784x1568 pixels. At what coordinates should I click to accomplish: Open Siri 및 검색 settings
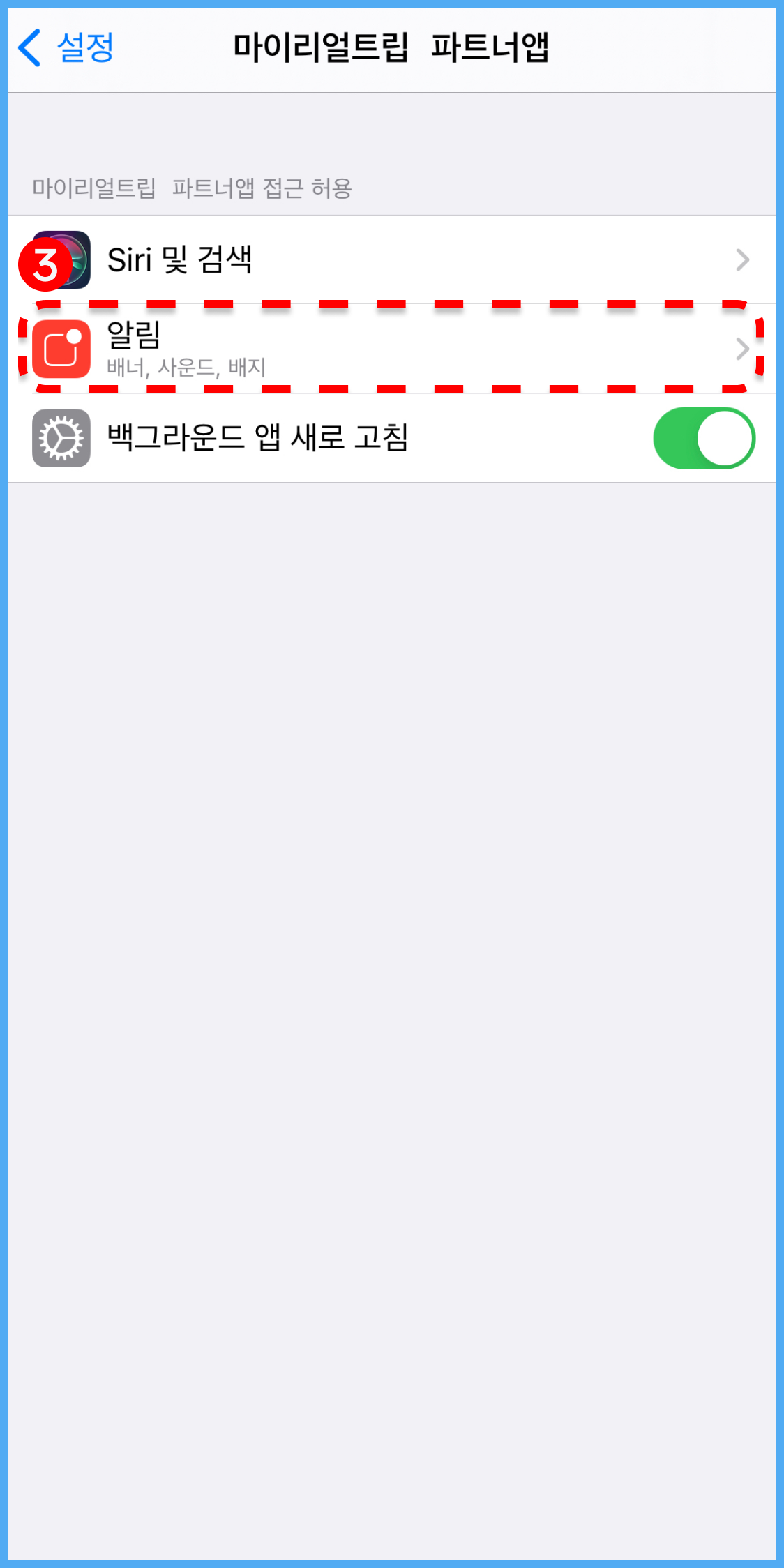coord(391,259)
